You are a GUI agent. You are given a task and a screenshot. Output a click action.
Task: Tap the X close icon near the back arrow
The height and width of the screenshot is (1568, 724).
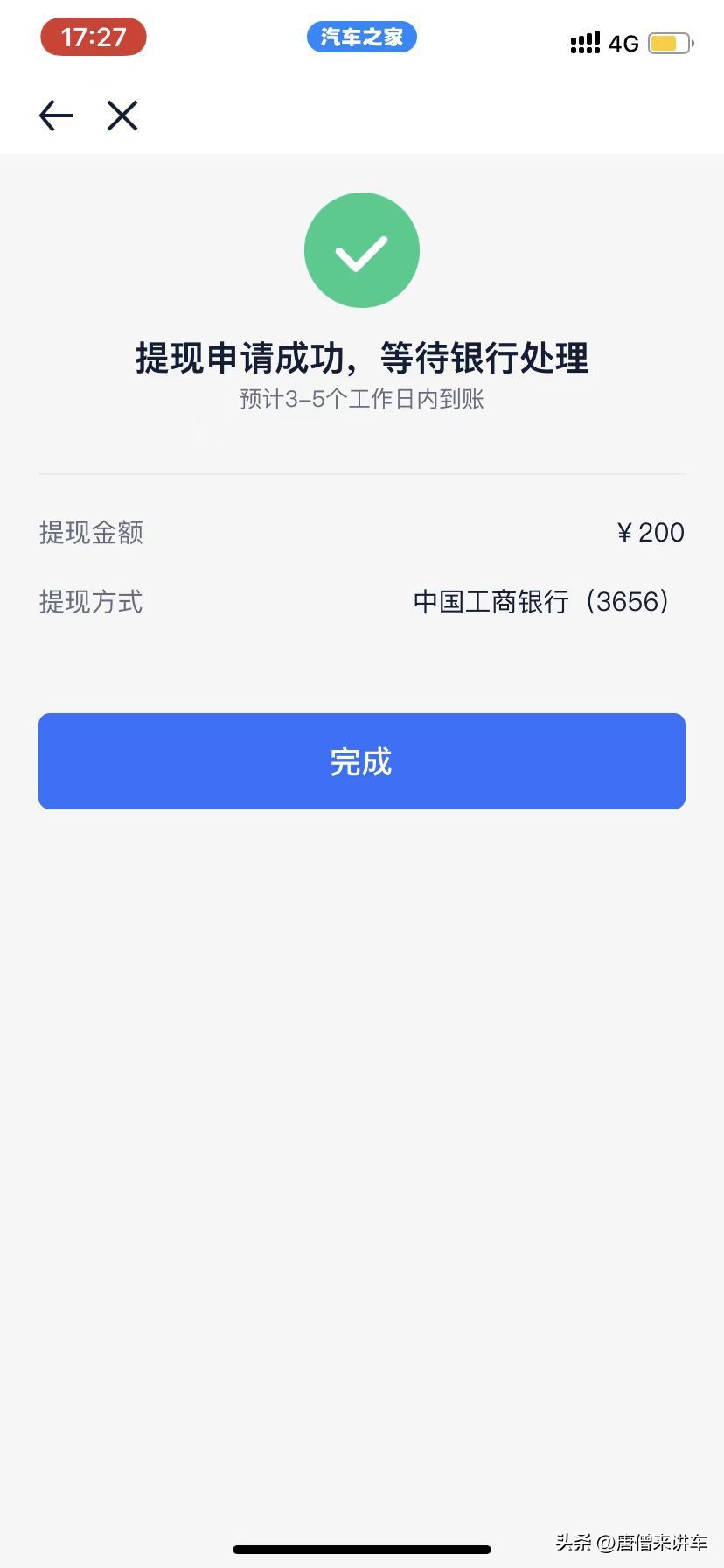122,115
